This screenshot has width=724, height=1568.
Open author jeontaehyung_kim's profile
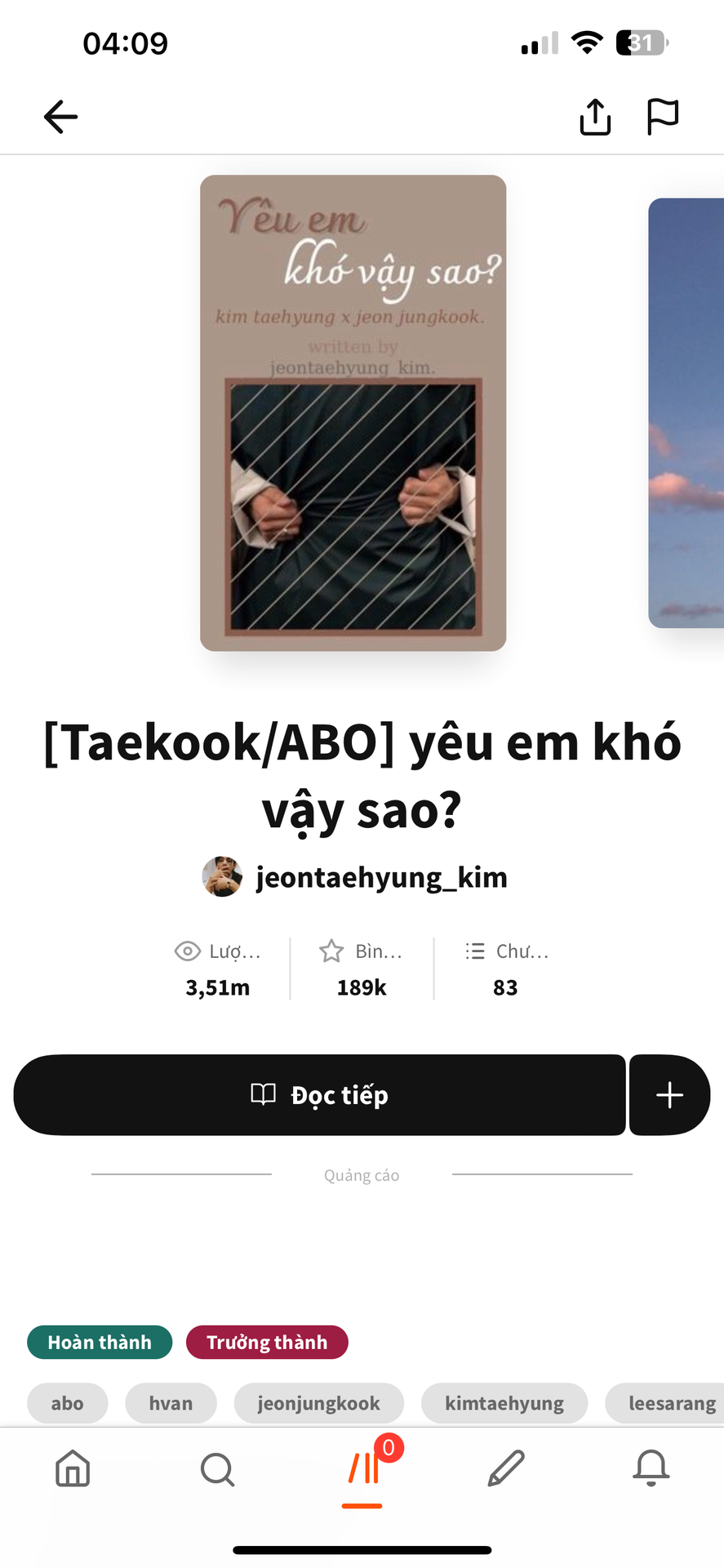(x=355, y=877)
